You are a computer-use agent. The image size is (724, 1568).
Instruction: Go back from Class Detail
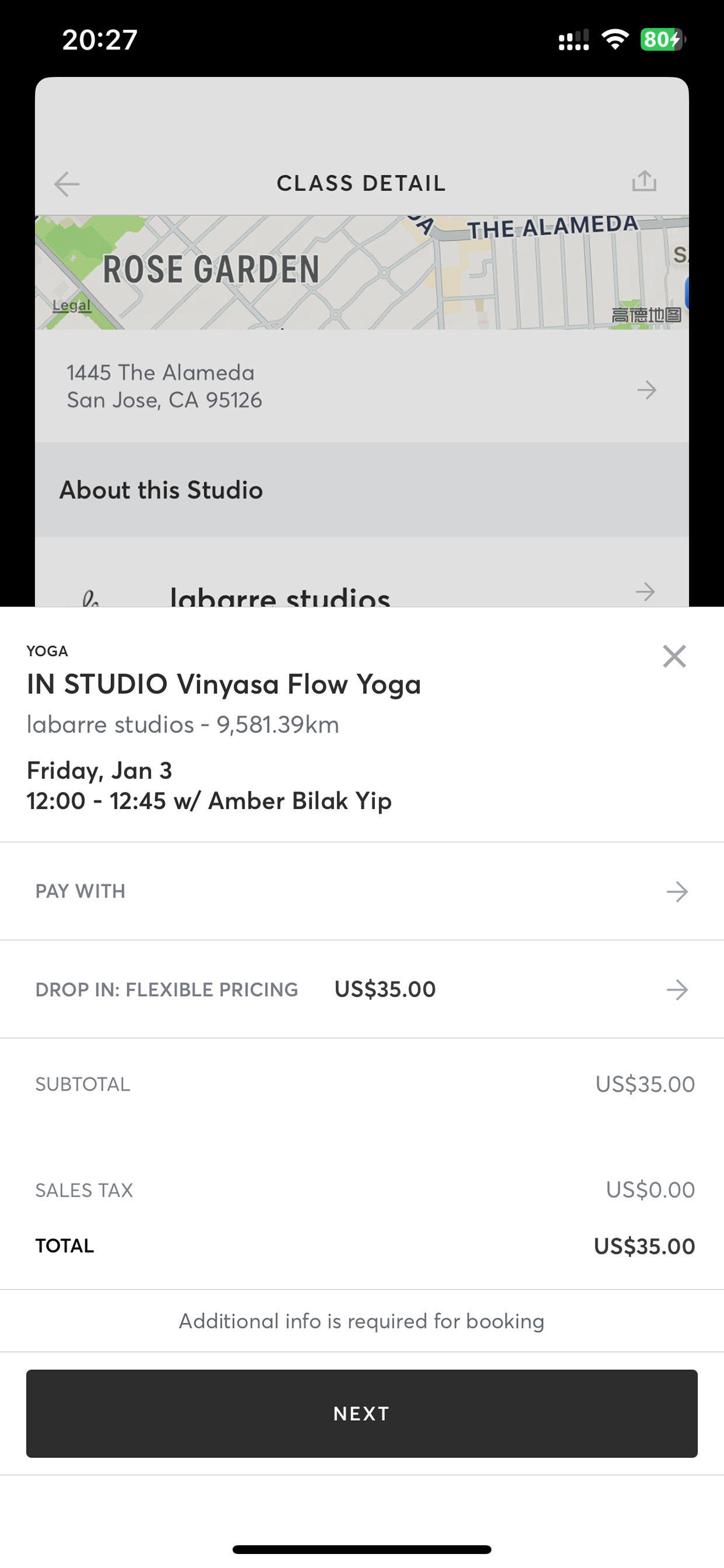pos(67,183)
